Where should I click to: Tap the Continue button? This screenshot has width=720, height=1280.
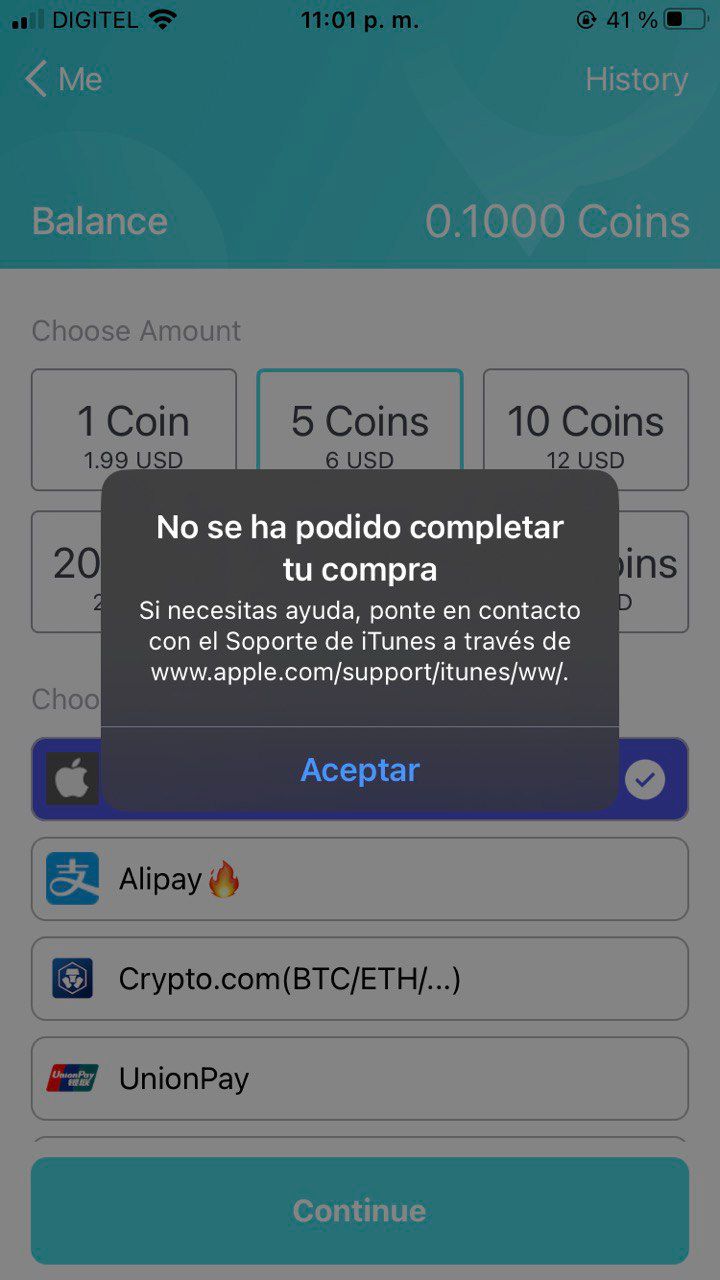[x=360, y=1210]
